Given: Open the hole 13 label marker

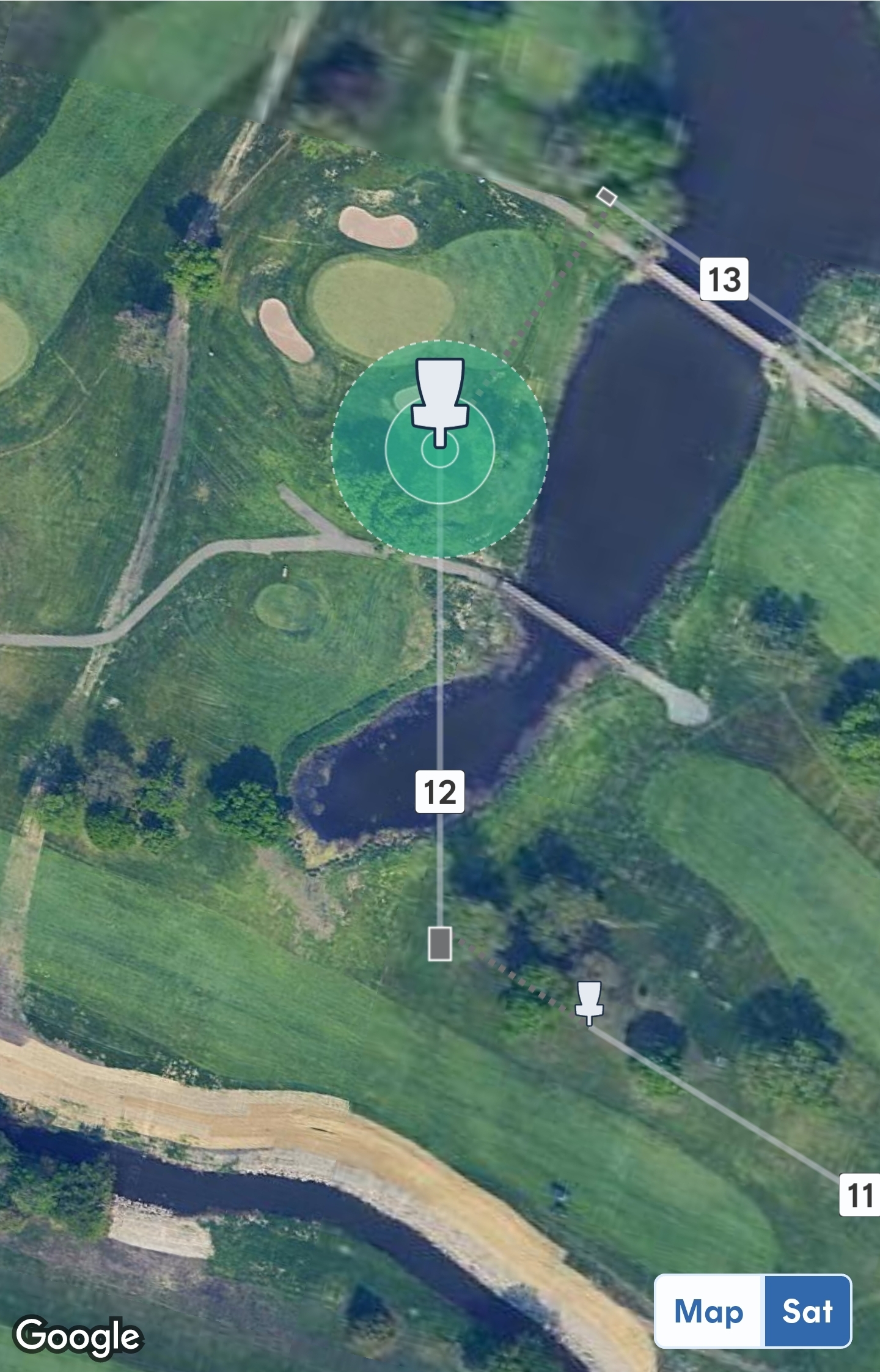Looking at the screenshot, I should tap(724, 279).
